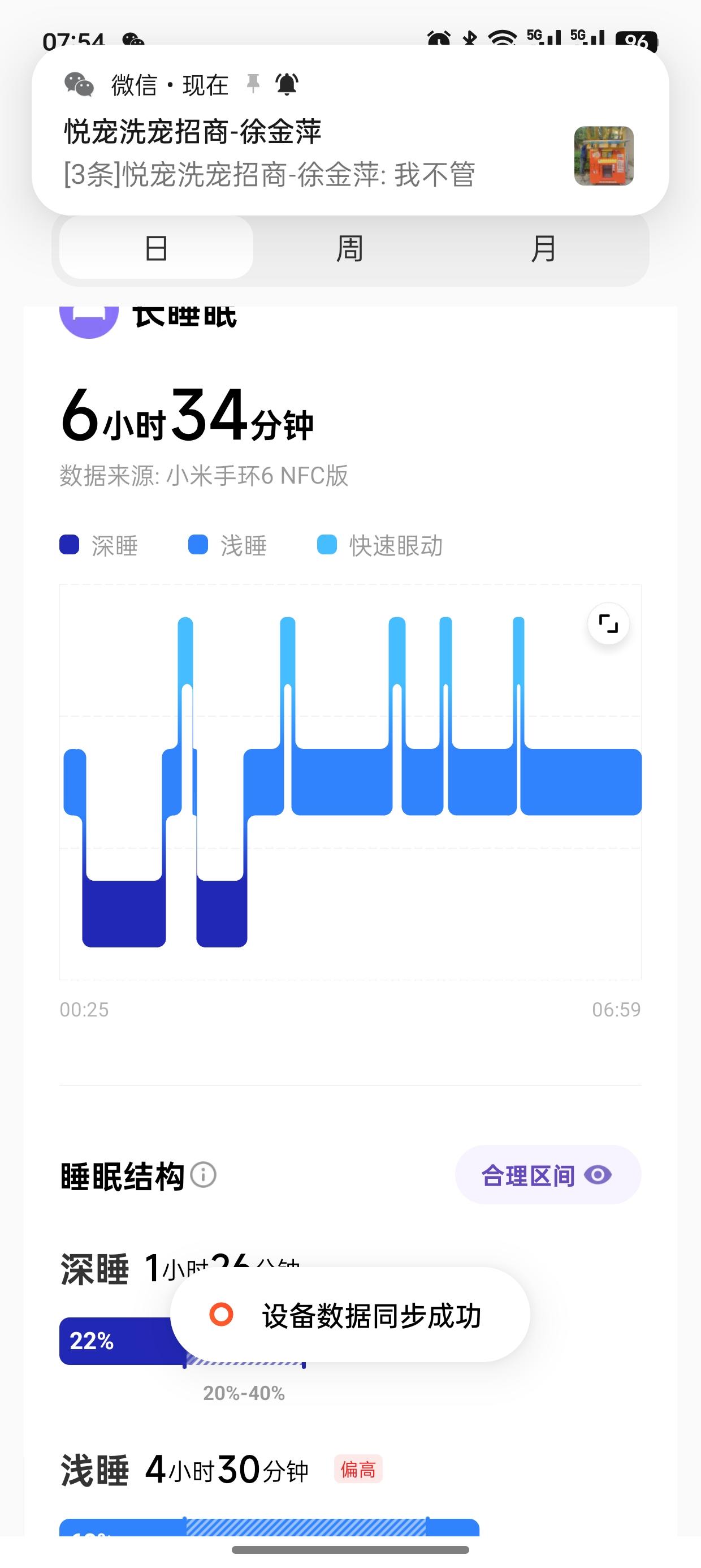The height and width of the screenshot is (1568, 701).
Task: Open the Bluetooth status bar icon
Action: (x=469, y=38)
